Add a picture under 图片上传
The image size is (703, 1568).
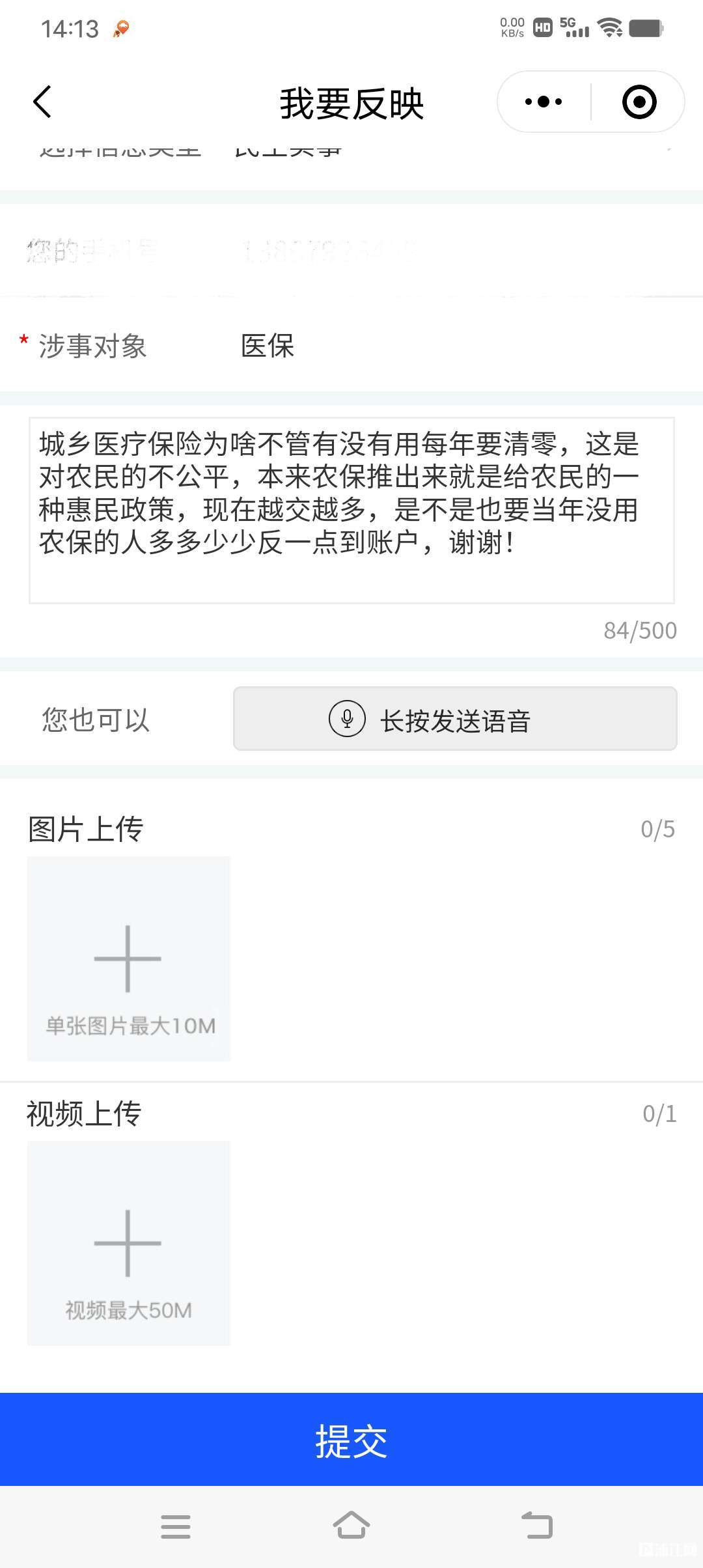pyautogui.click(x=129, y=959)
